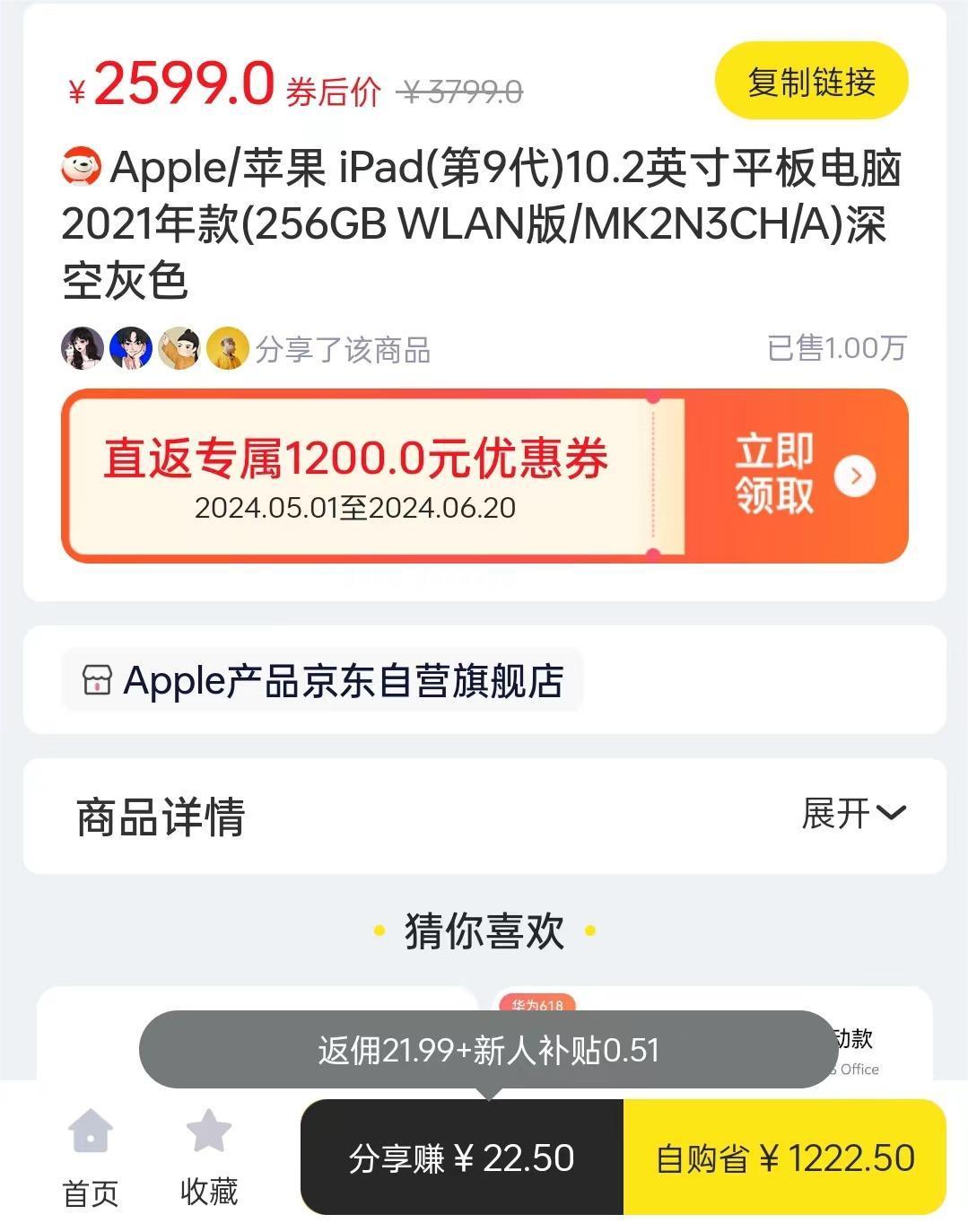Viewport: 968px width, 1232px height.
Task: Add this product to 收藏
Action: [208, 1157]
